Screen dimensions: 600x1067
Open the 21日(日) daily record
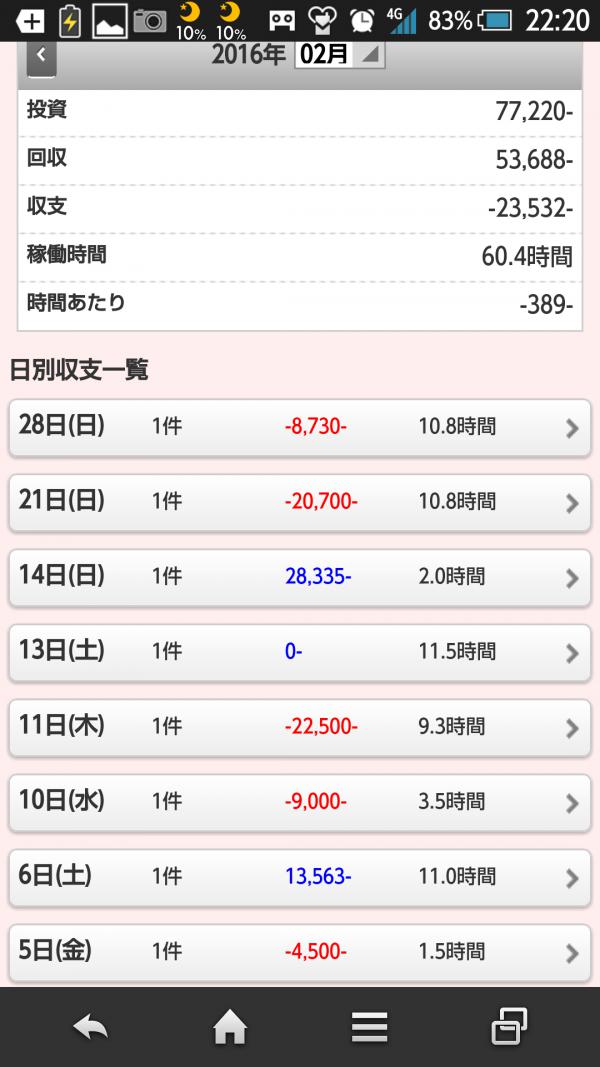pos(299,502)
